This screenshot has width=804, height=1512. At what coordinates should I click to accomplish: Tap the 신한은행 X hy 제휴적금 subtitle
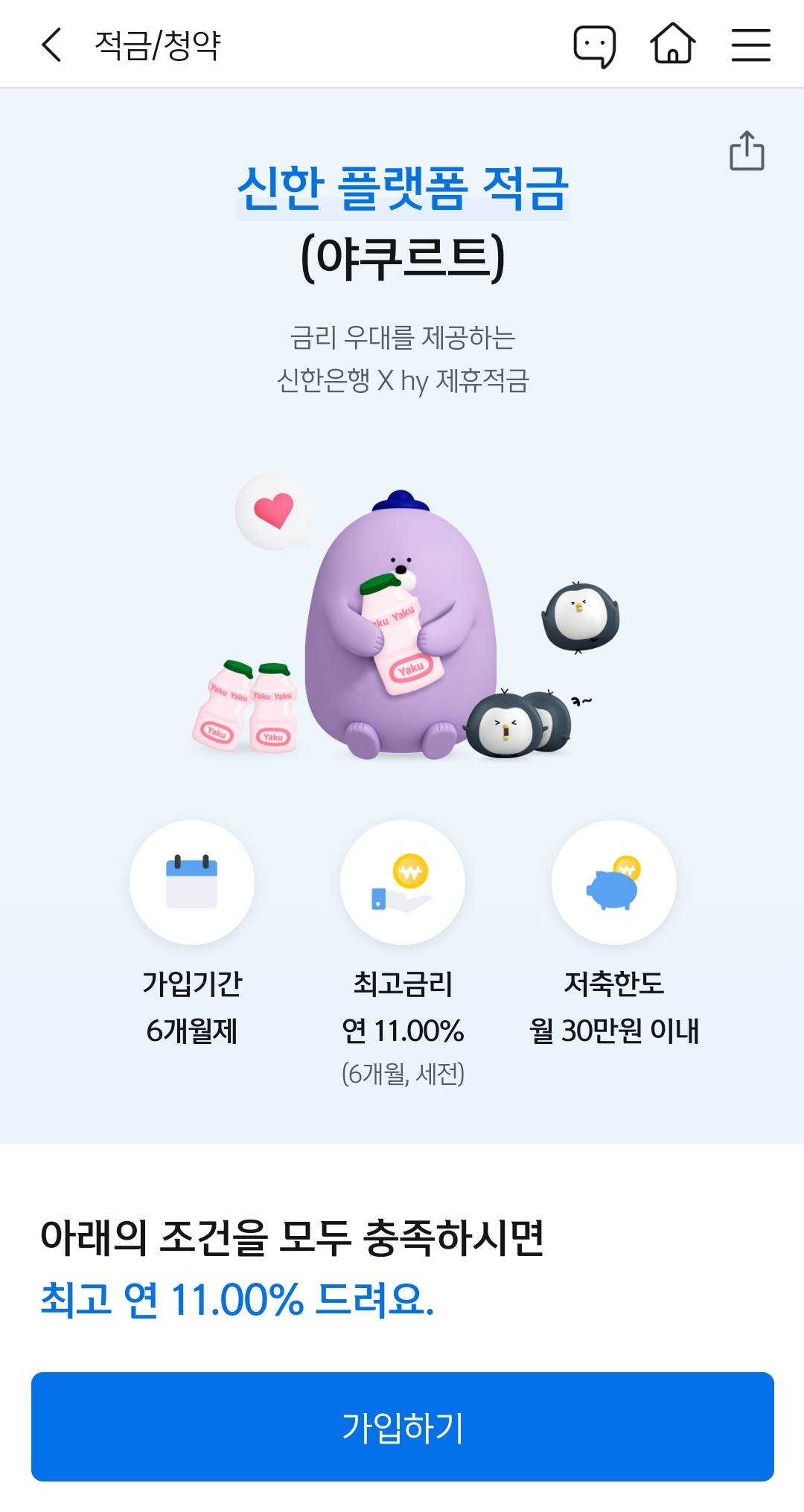pos(402,379)
